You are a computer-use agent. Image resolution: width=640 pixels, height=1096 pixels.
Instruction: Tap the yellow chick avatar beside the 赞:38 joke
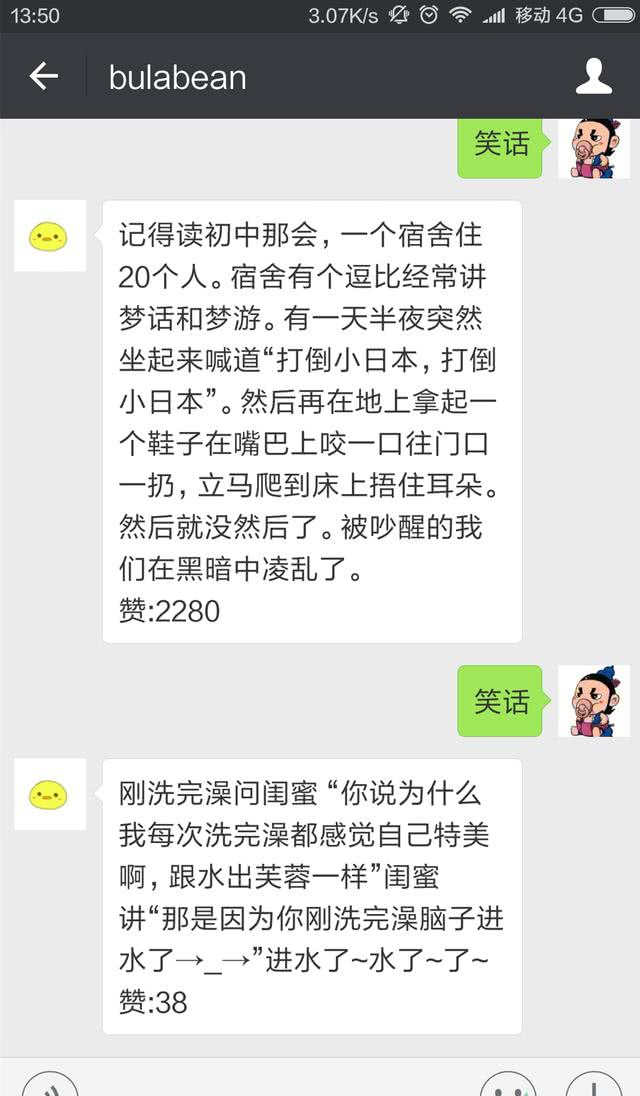(49, 794)
